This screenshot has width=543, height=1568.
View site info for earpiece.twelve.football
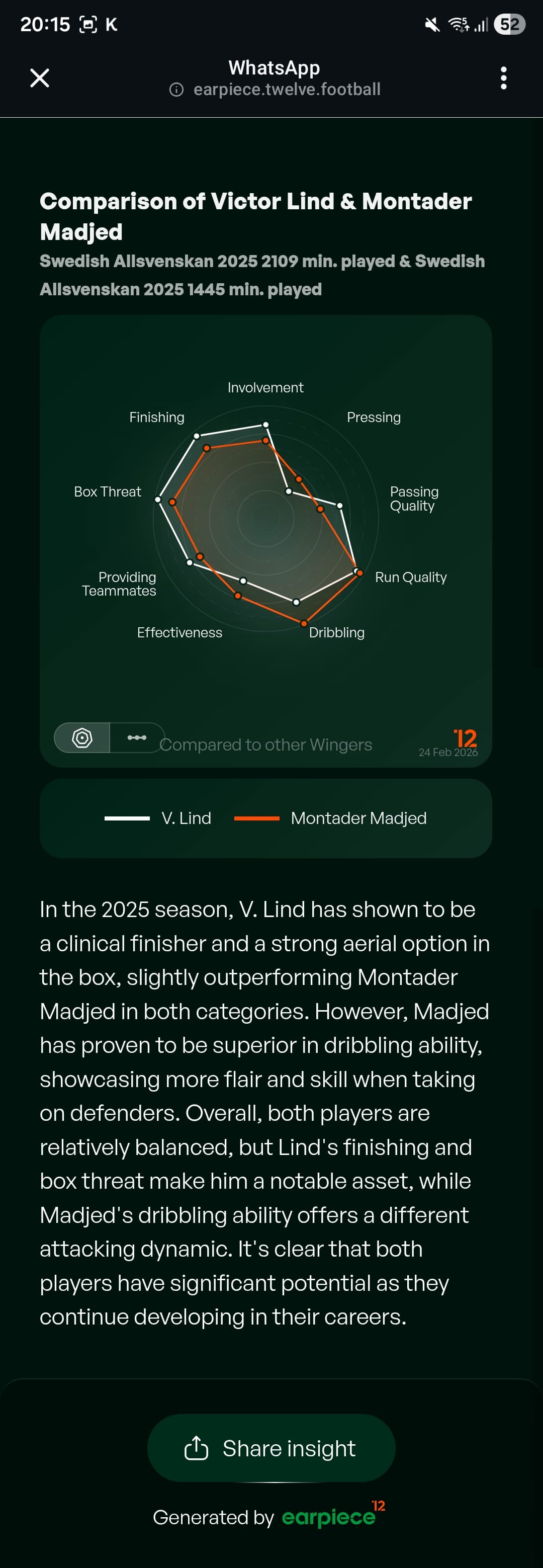[176, 90]
